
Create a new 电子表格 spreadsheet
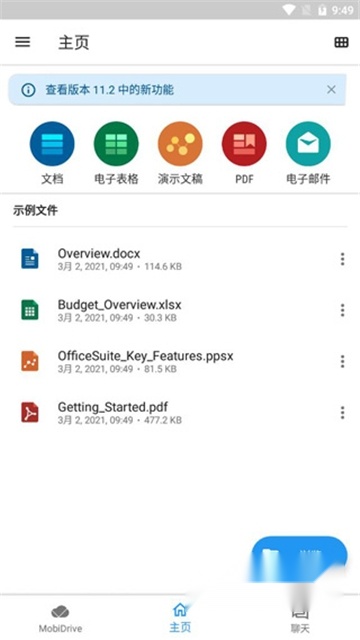coord(116,153)
